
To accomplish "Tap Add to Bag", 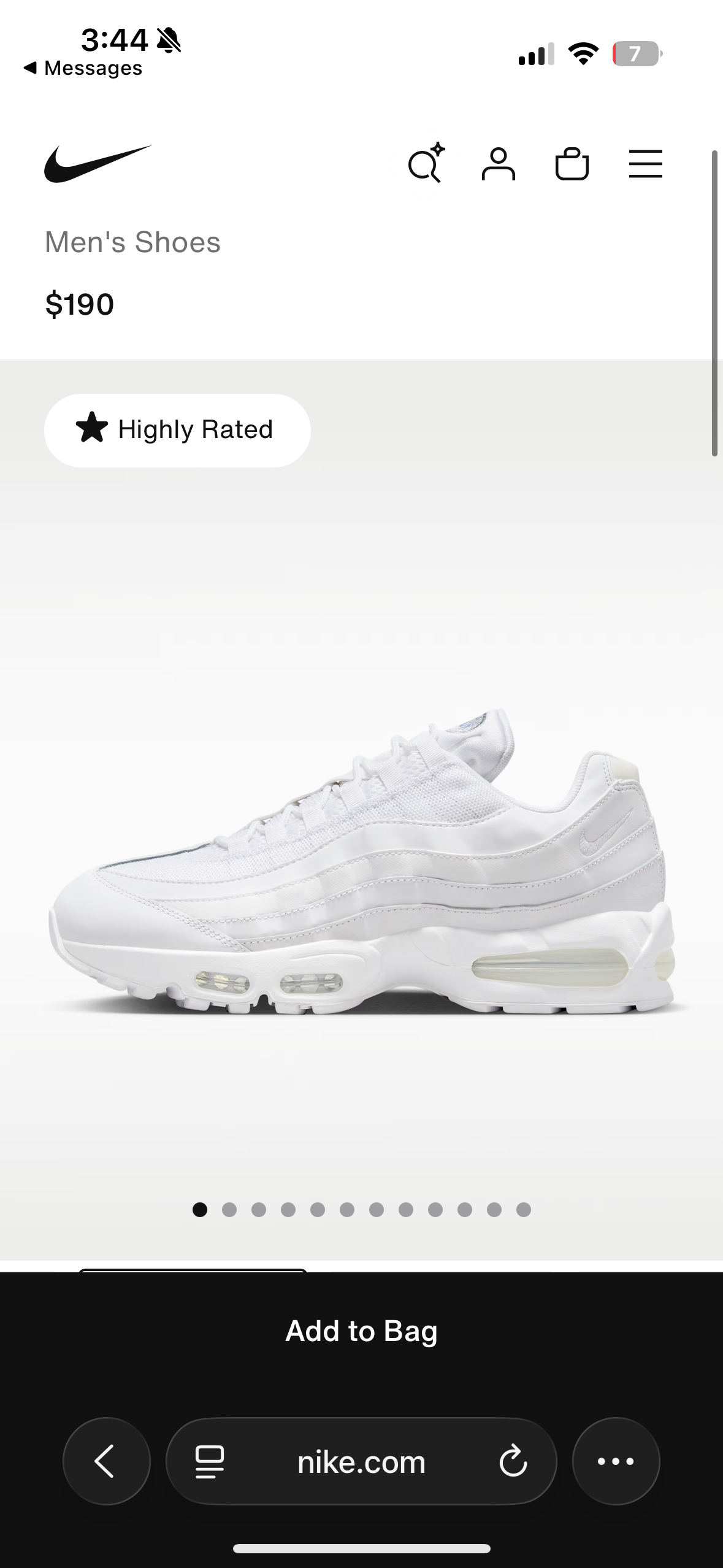I will point(361,1331).
